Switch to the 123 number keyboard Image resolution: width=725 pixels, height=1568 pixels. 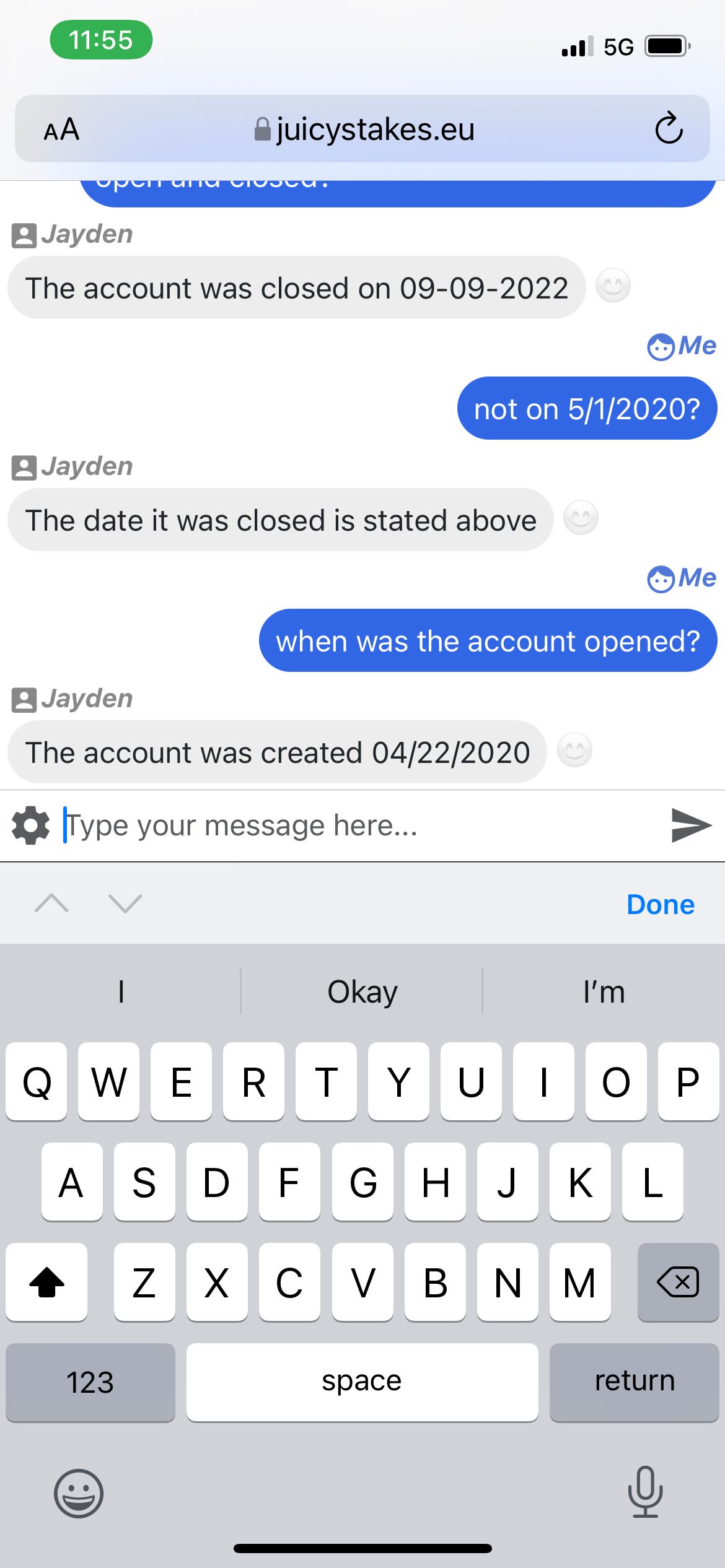[90, 1382]
